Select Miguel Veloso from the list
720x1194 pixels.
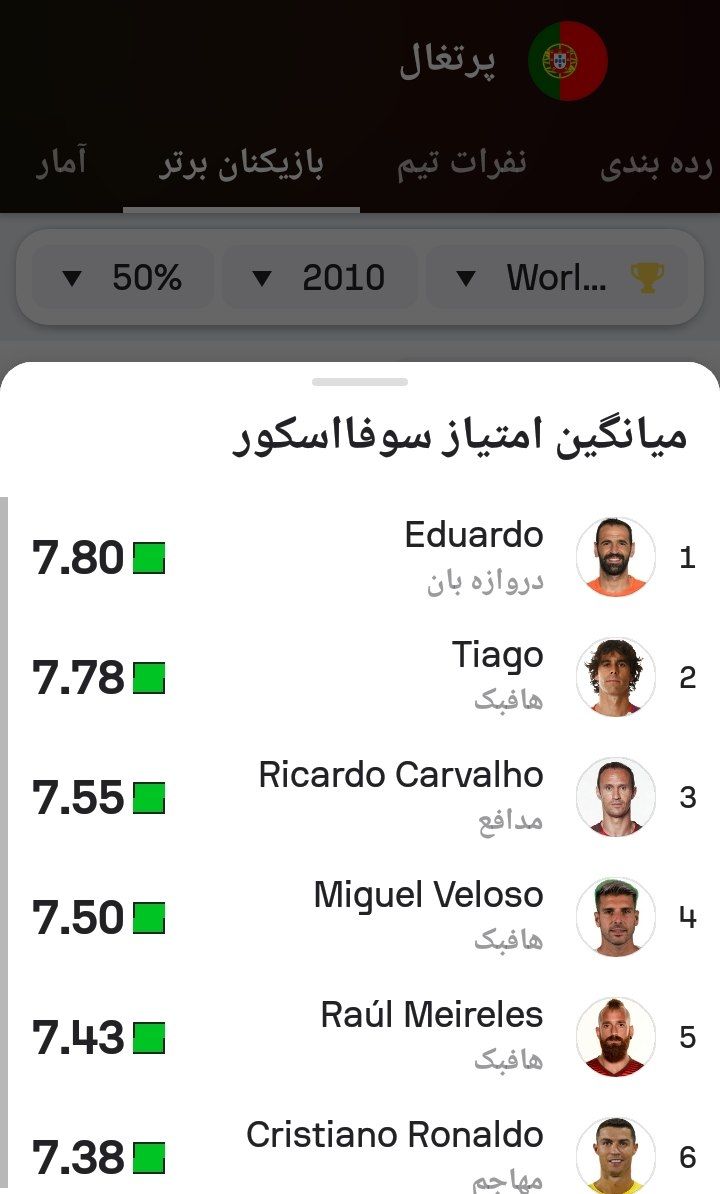360,917
